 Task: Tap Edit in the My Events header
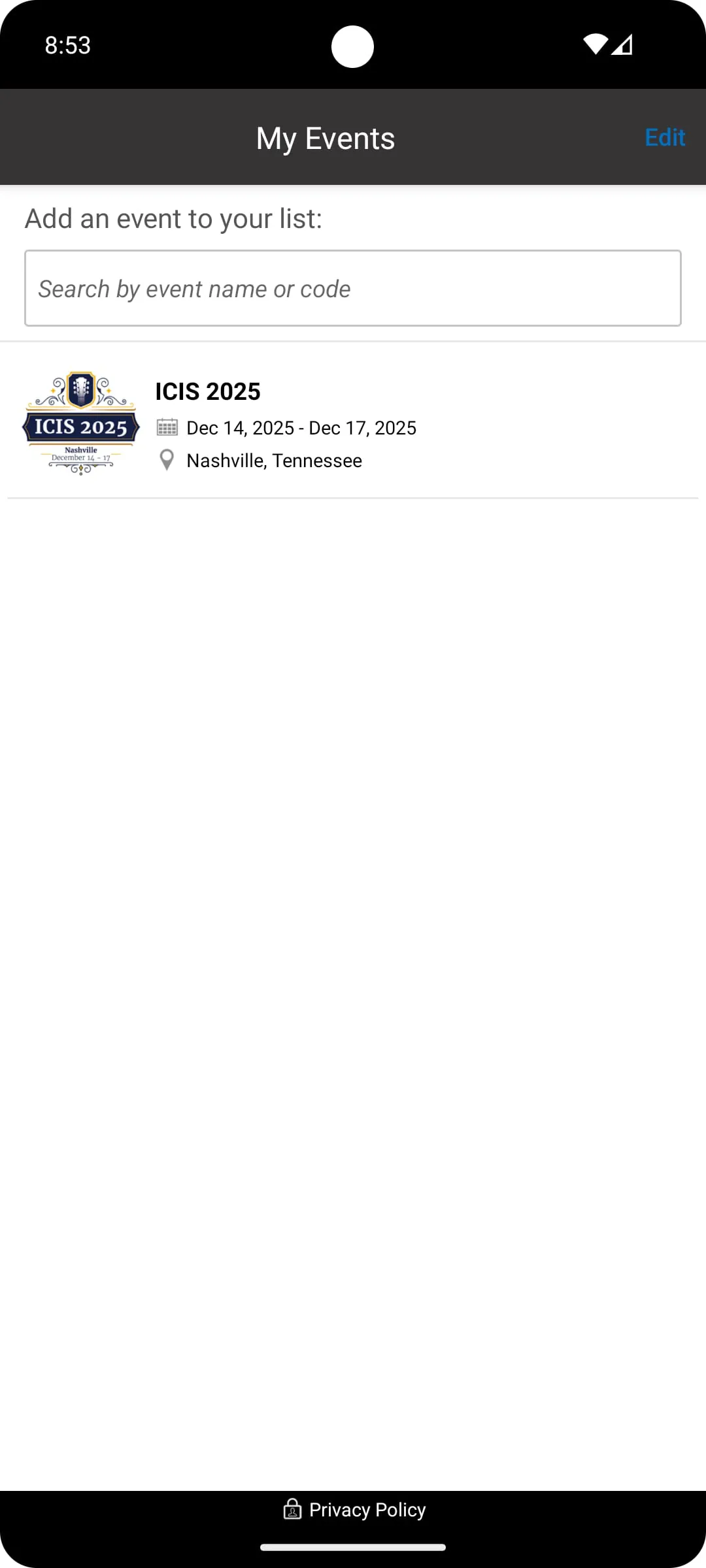coord(664,138)
